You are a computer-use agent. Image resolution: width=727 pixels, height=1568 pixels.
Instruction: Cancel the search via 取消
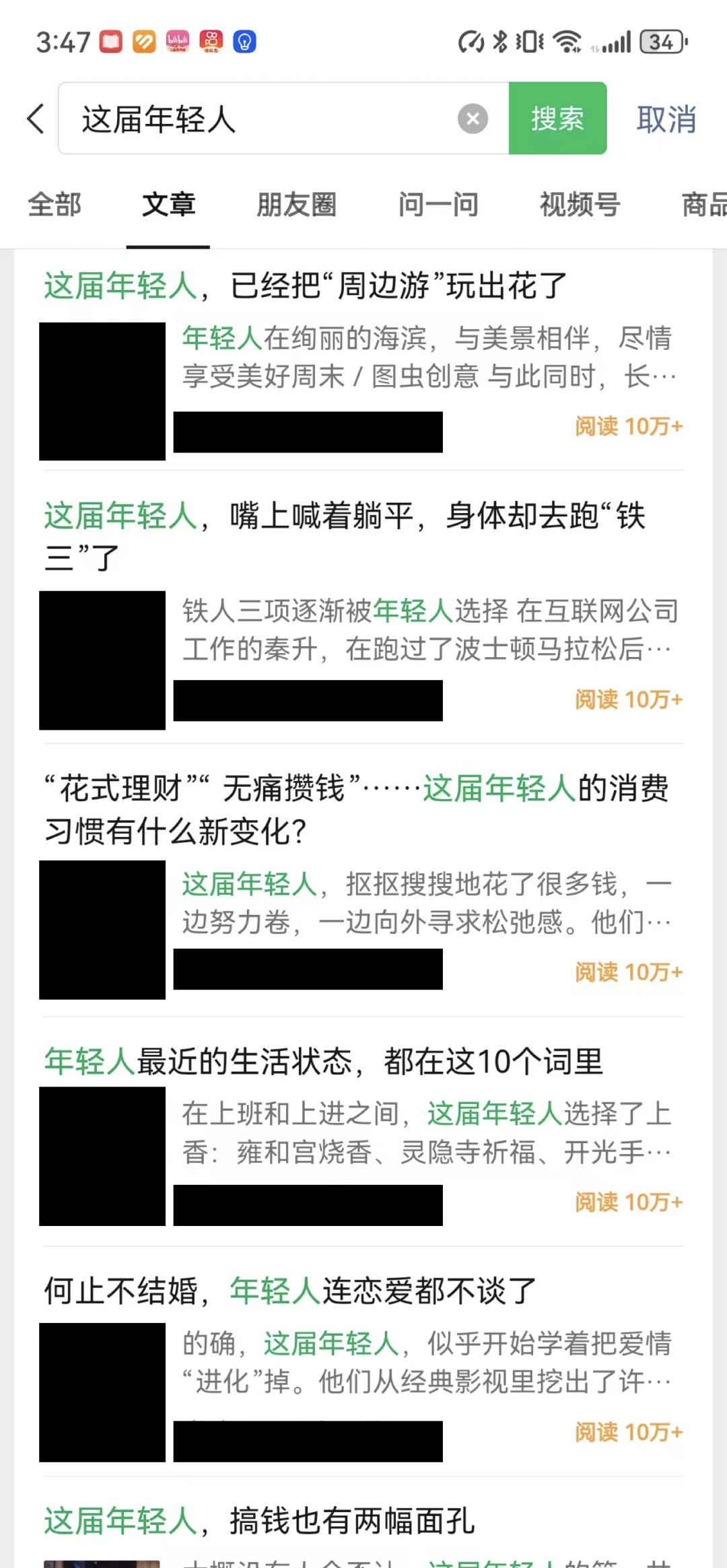pos(666,119)
